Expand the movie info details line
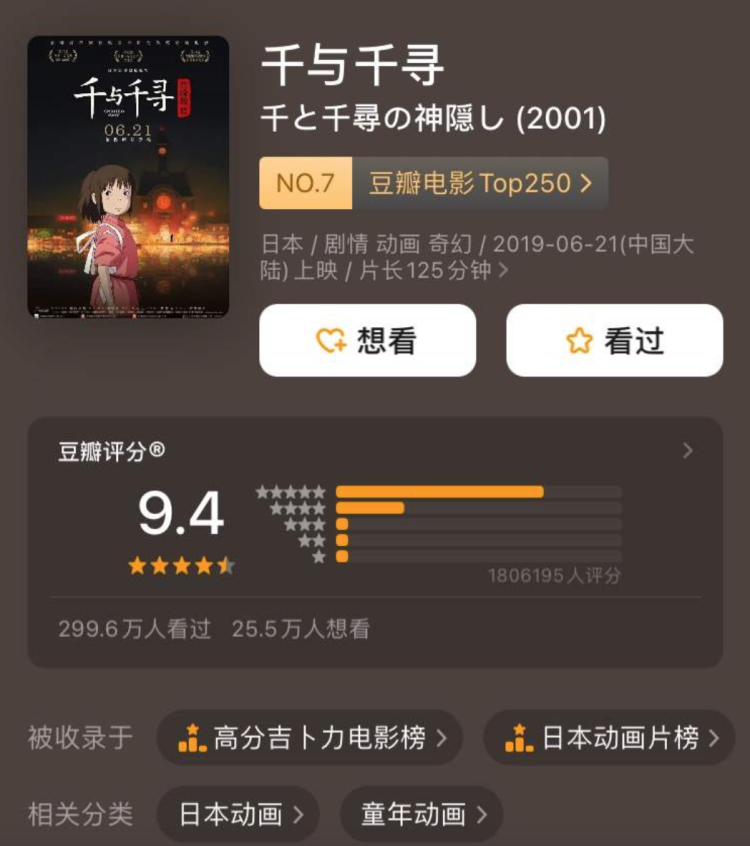 (x=476, y=257)
